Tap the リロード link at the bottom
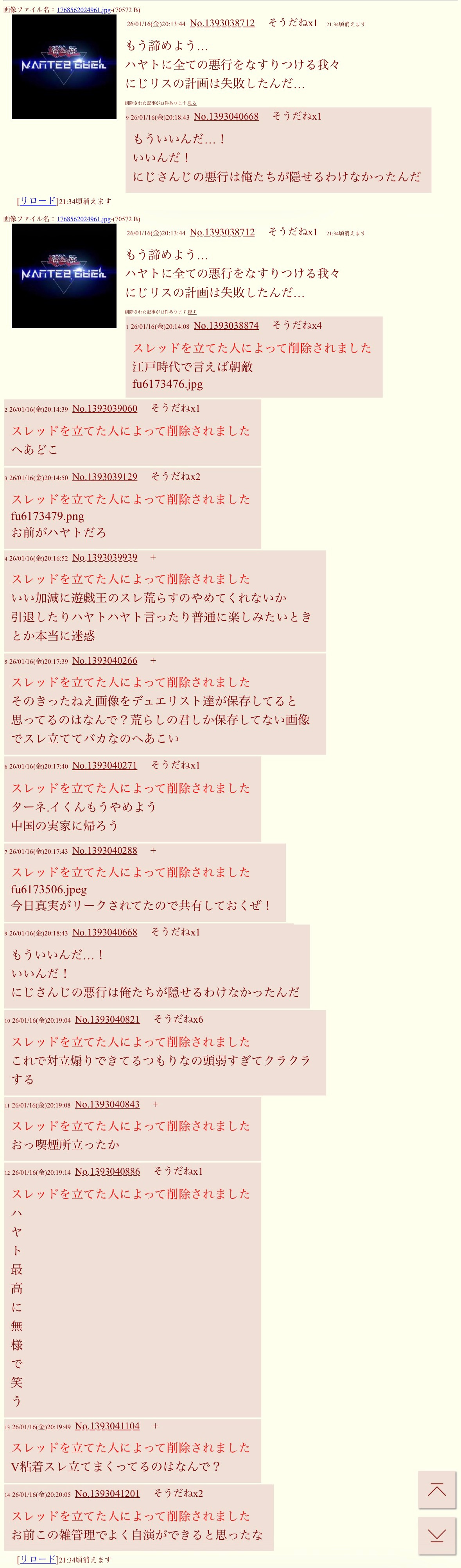Image resolution: width=461 pixels, height=1568 pixels. pyautogui.click(x=38, y=1559)
